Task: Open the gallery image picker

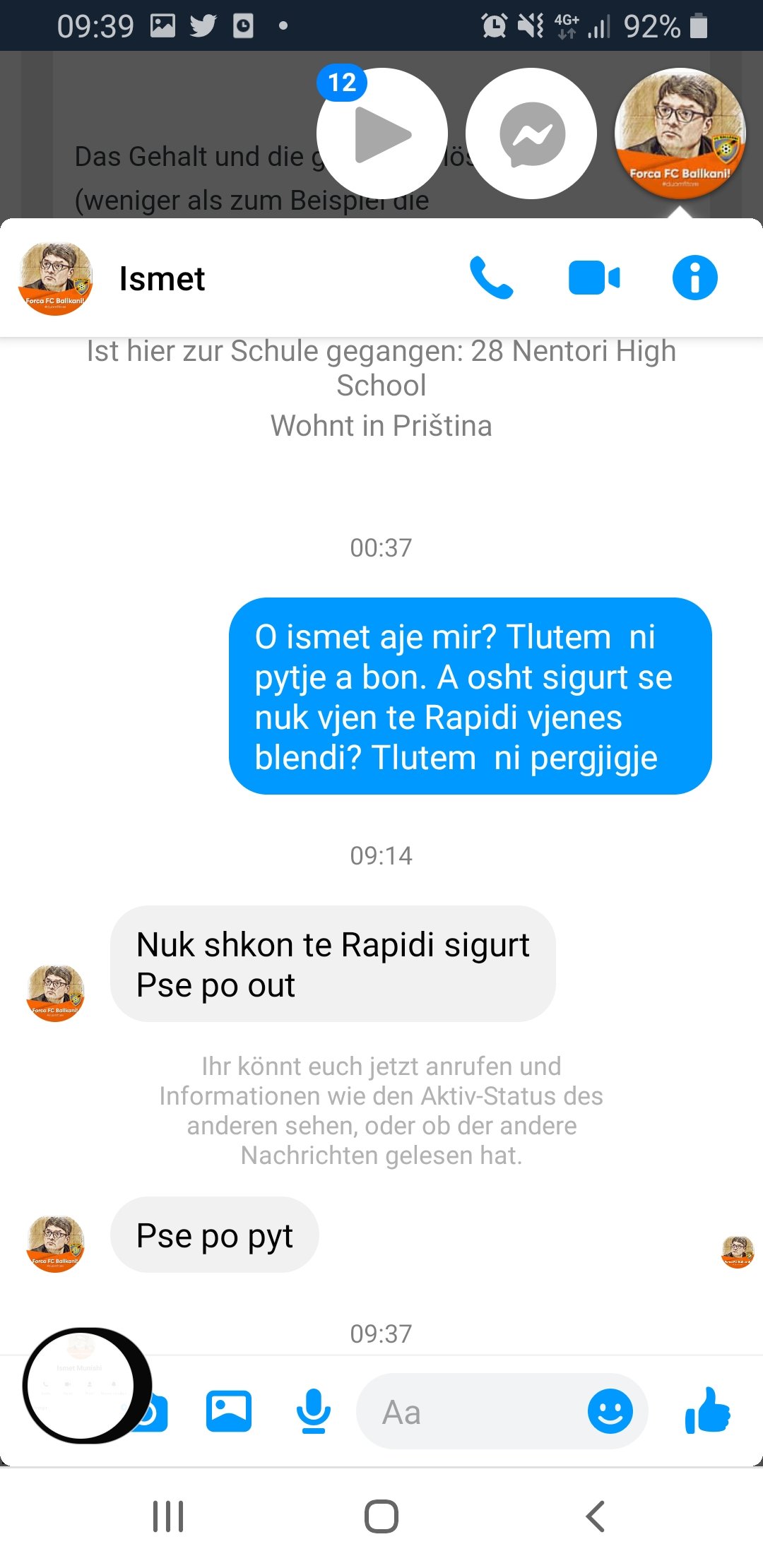Action: (x=229, y=1411)
